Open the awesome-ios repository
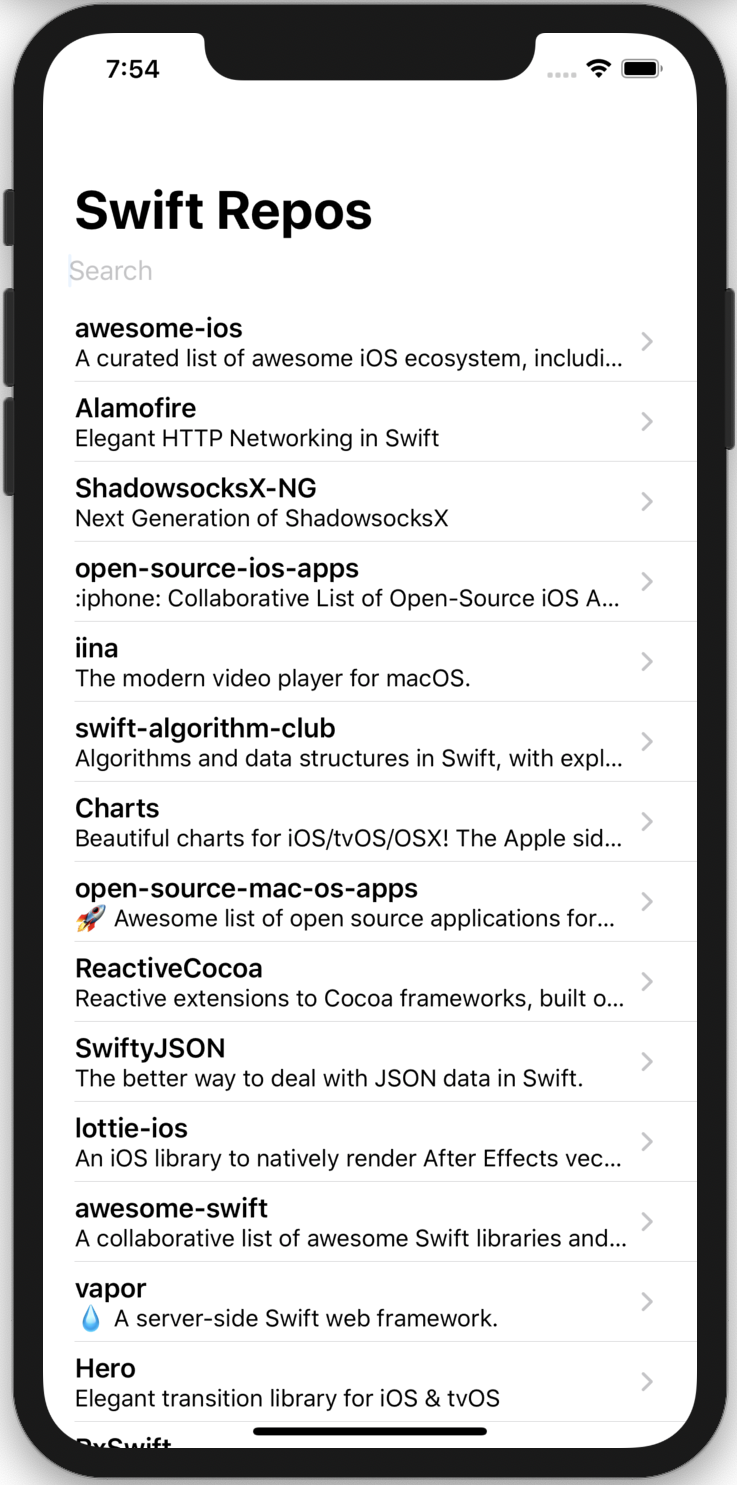The width and height of the screenshot is (737, 1485). [350, 342]
